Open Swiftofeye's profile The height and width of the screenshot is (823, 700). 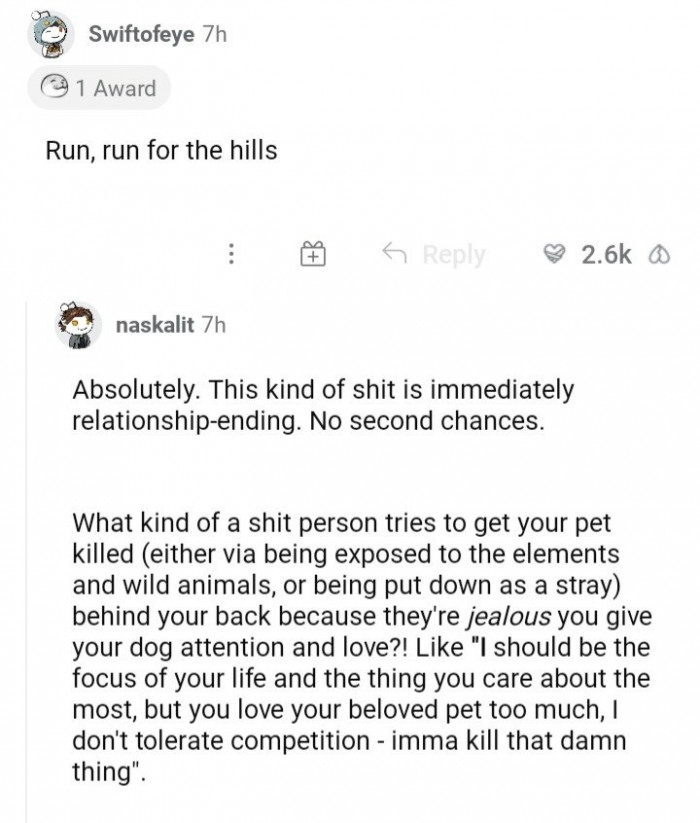tap(140, 33)
